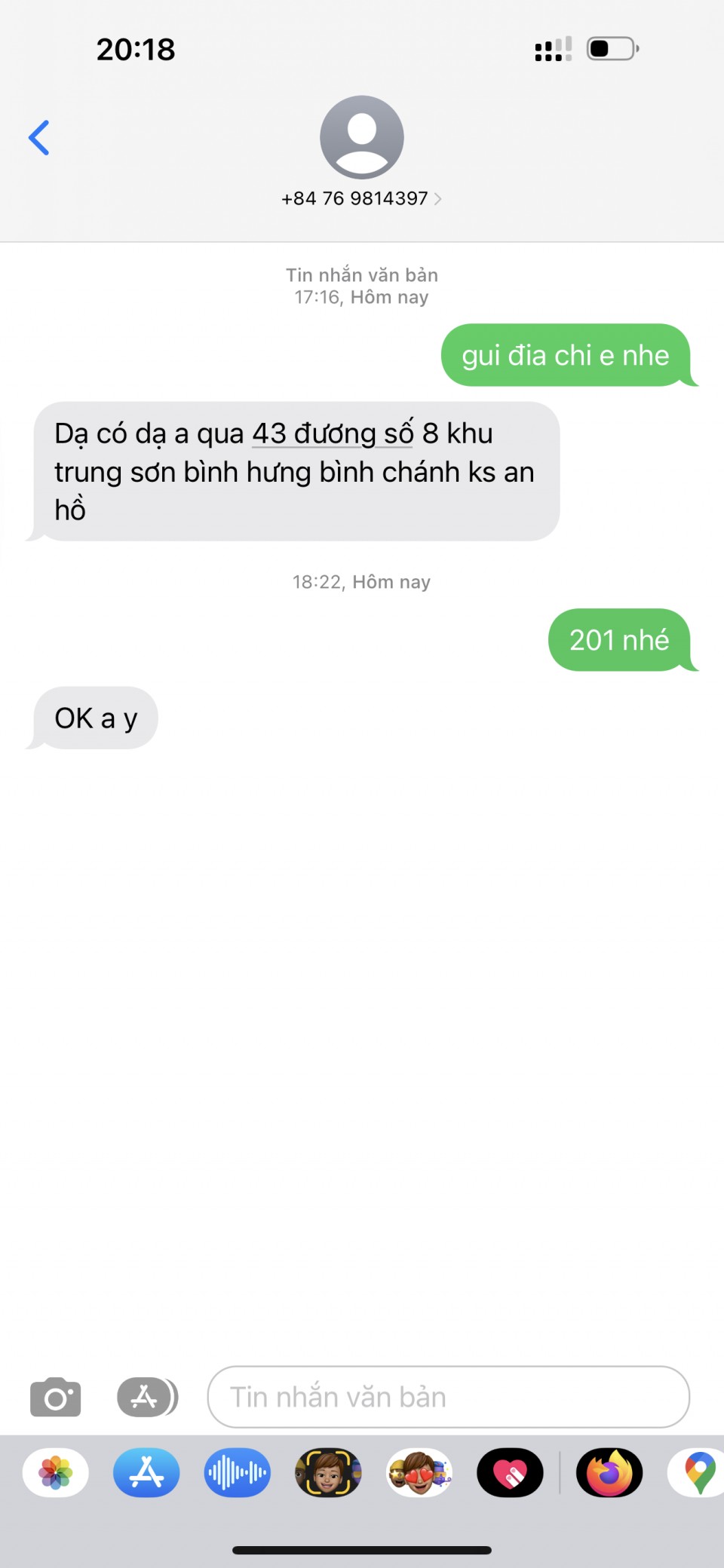The image size is (724, 1568).
Task: Open contact details for +84 76 9814397
Action: tap(360, 198)
